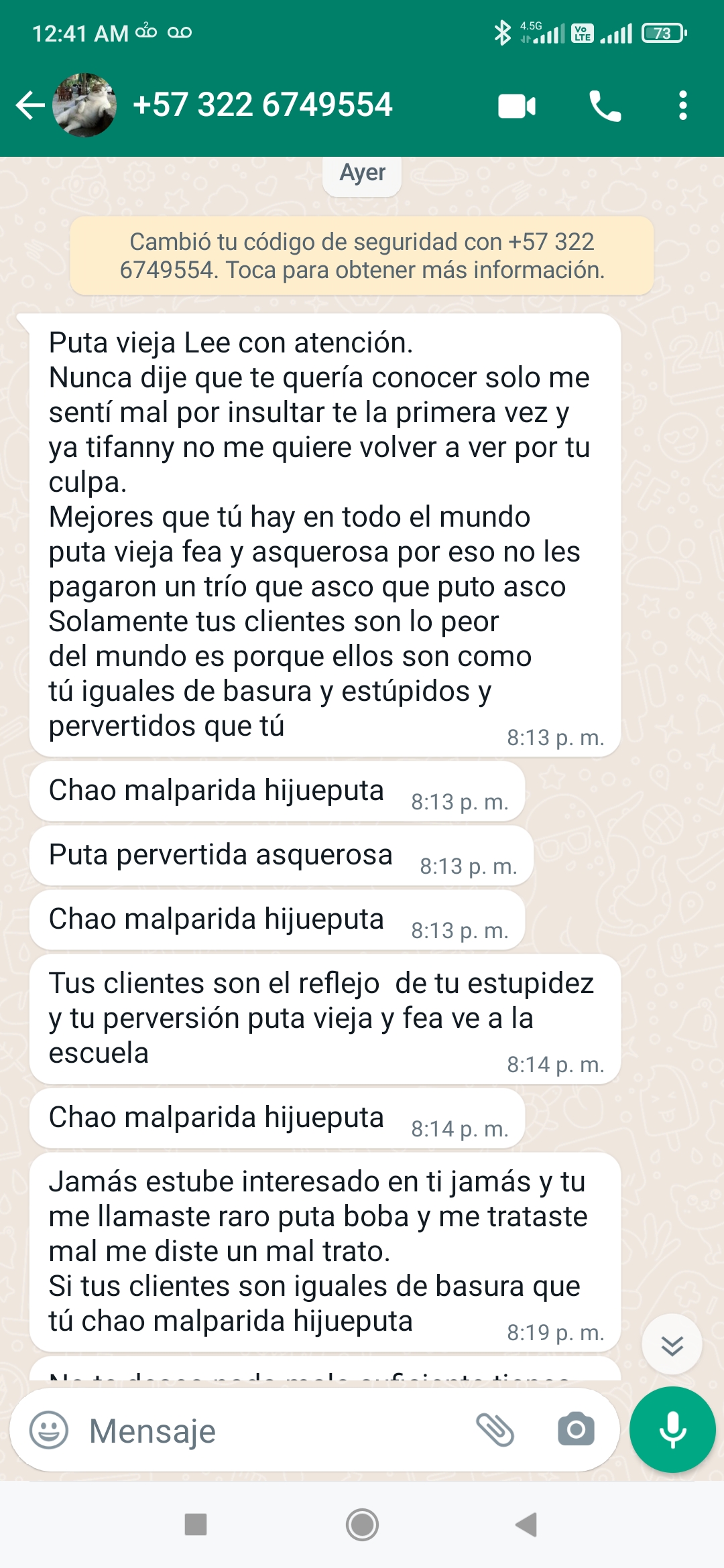Focus the Mensaje text field

point(275,1431)
